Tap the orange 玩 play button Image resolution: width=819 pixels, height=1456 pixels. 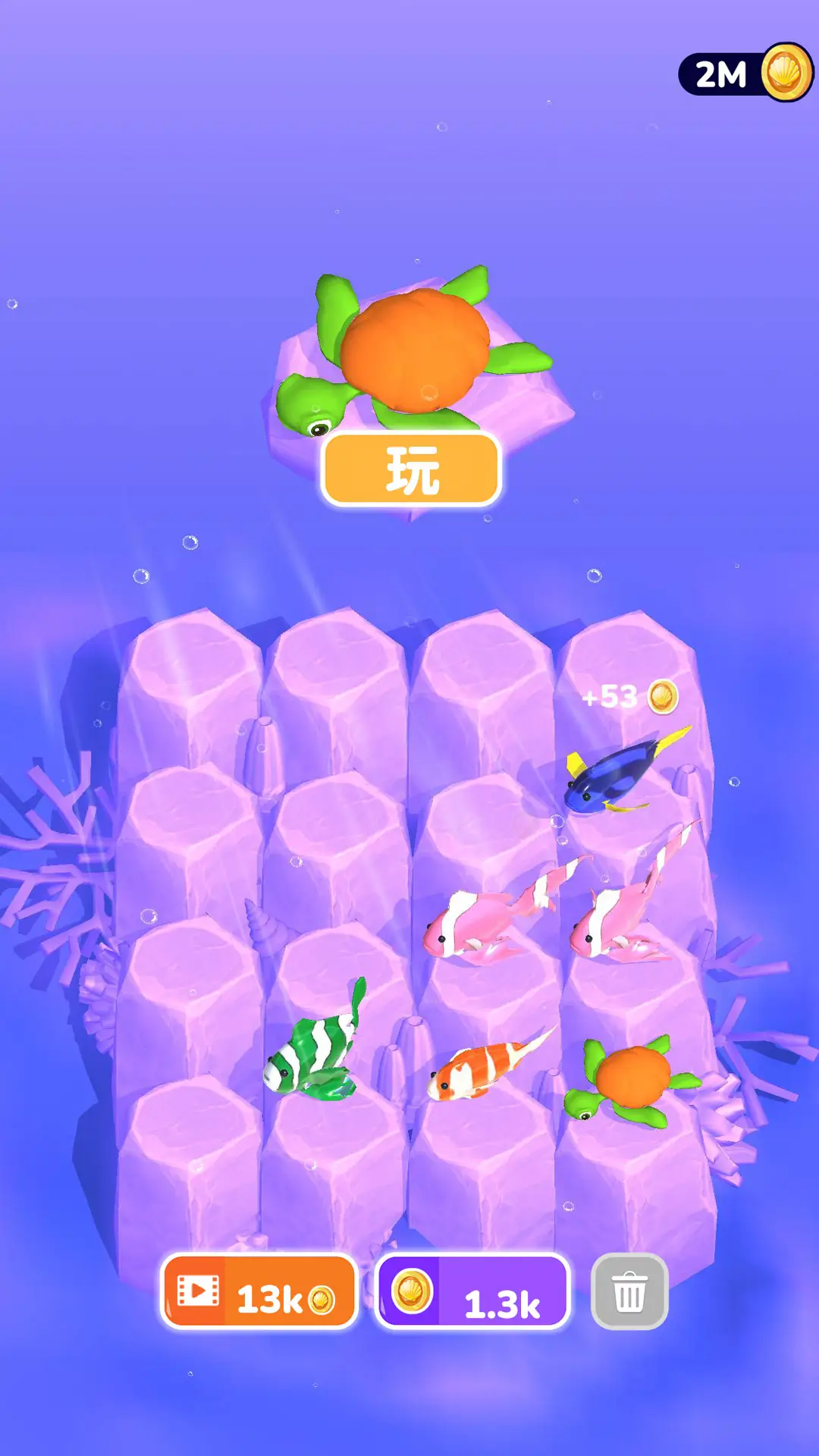click(411, 469)
